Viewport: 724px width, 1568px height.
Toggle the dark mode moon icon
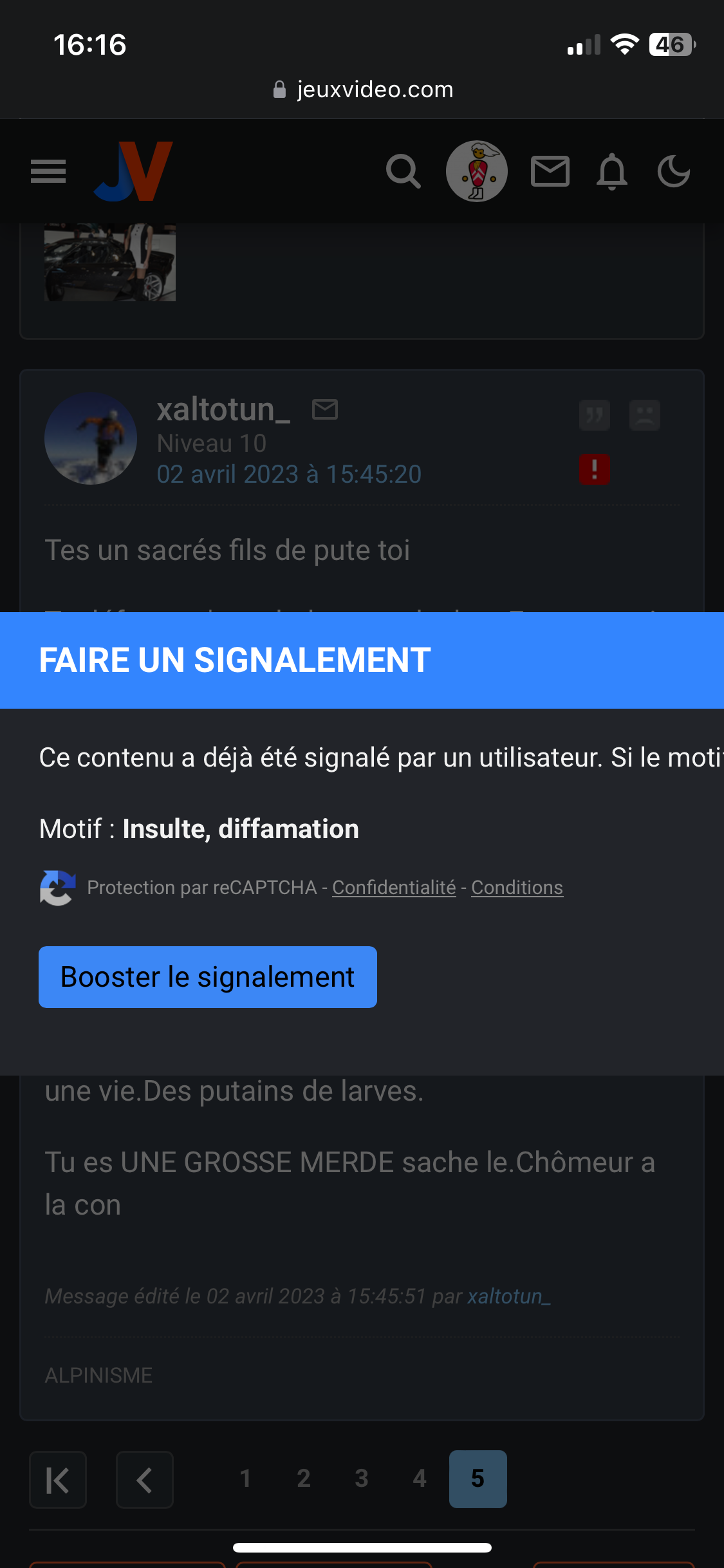pyautogui.click(x=674, y=171)
